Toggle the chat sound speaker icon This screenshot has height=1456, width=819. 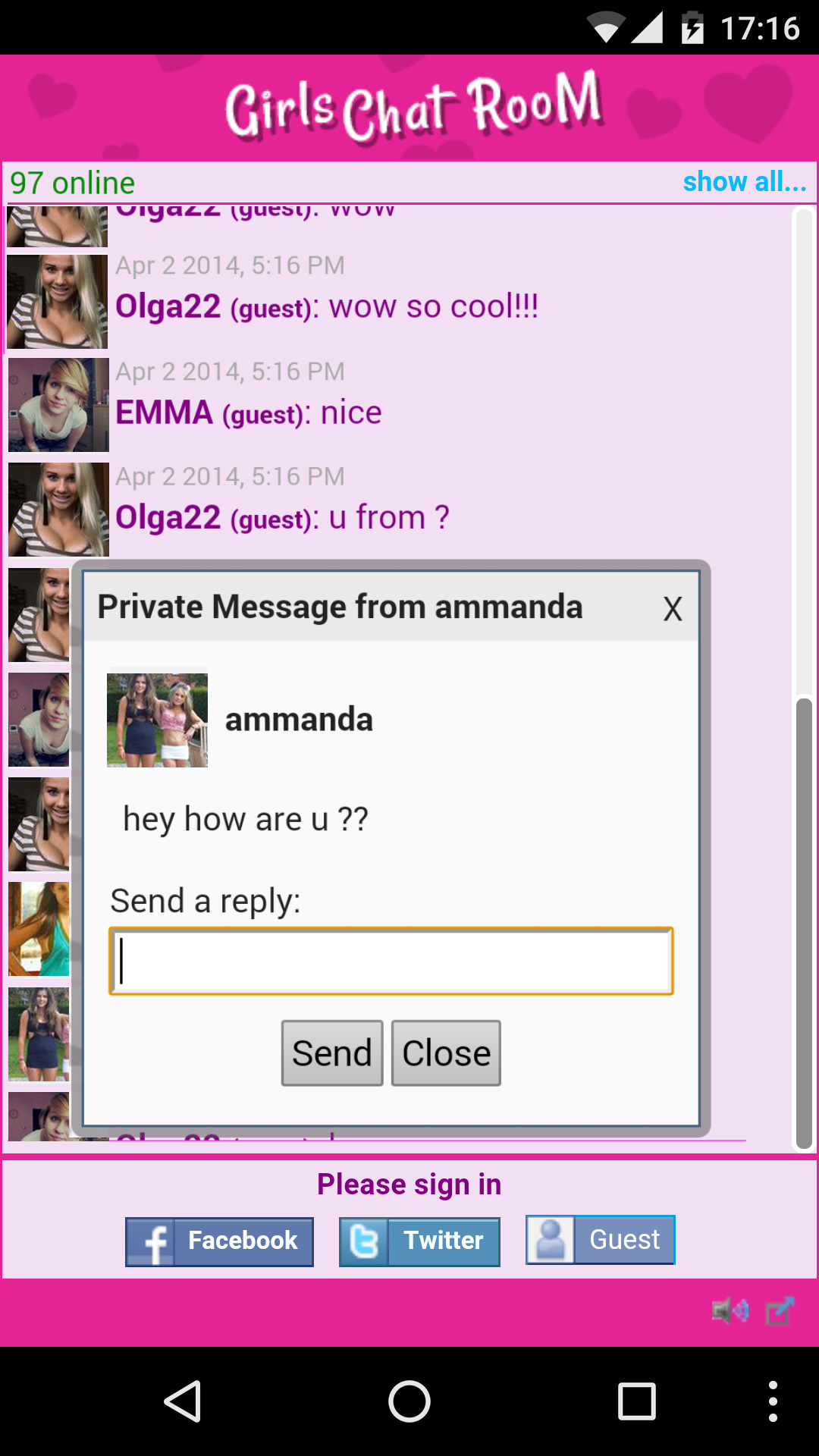[x=730, y=1310]
